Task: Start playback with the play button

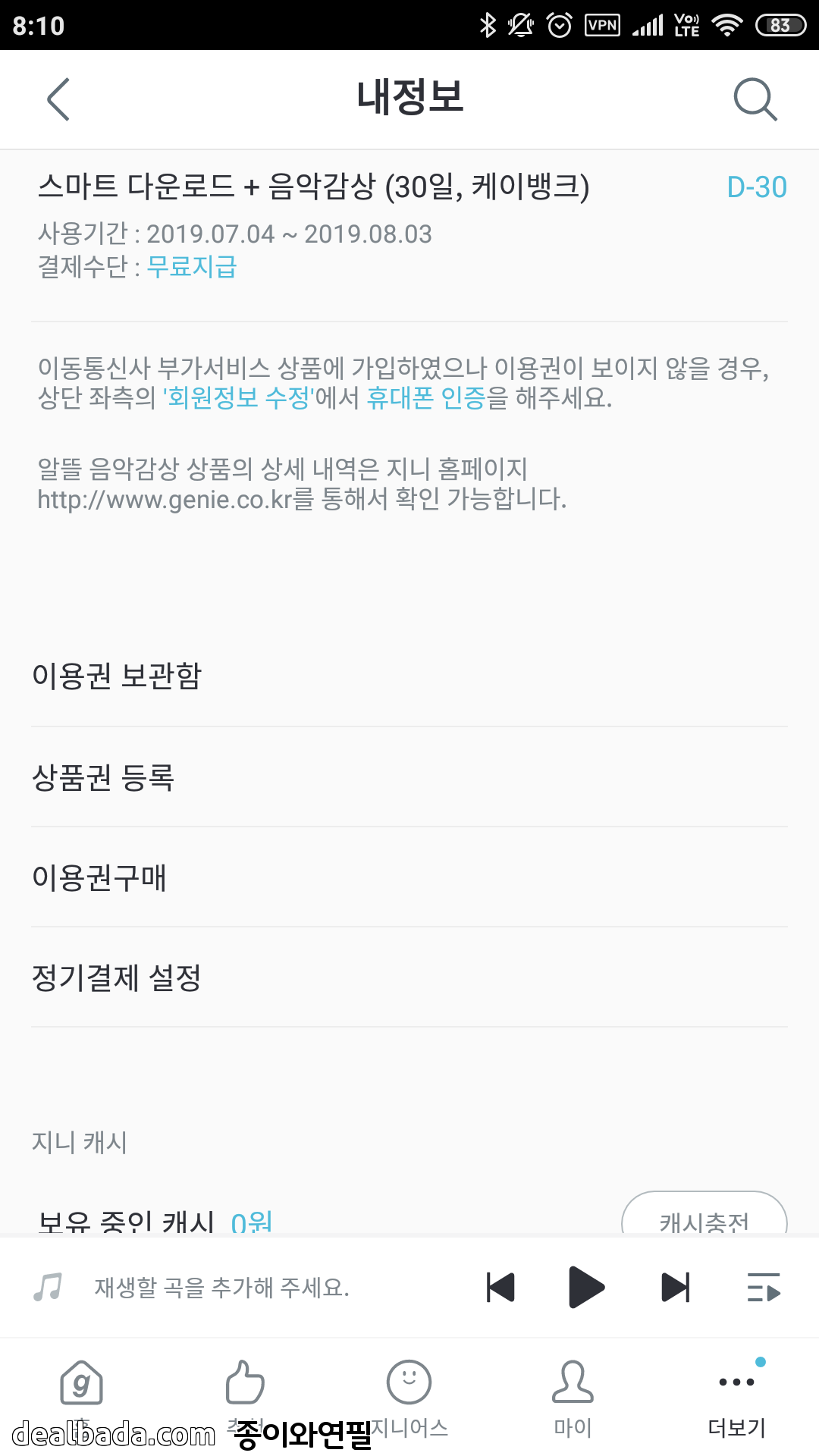Action: tap(586, 1287)
